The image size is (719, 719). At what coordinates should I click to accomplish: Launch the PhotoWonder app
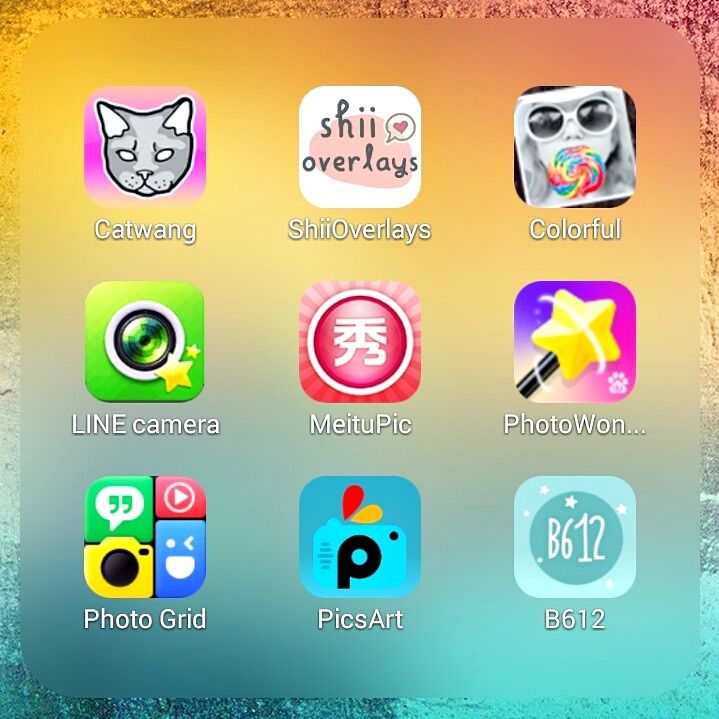coord(575,342)
